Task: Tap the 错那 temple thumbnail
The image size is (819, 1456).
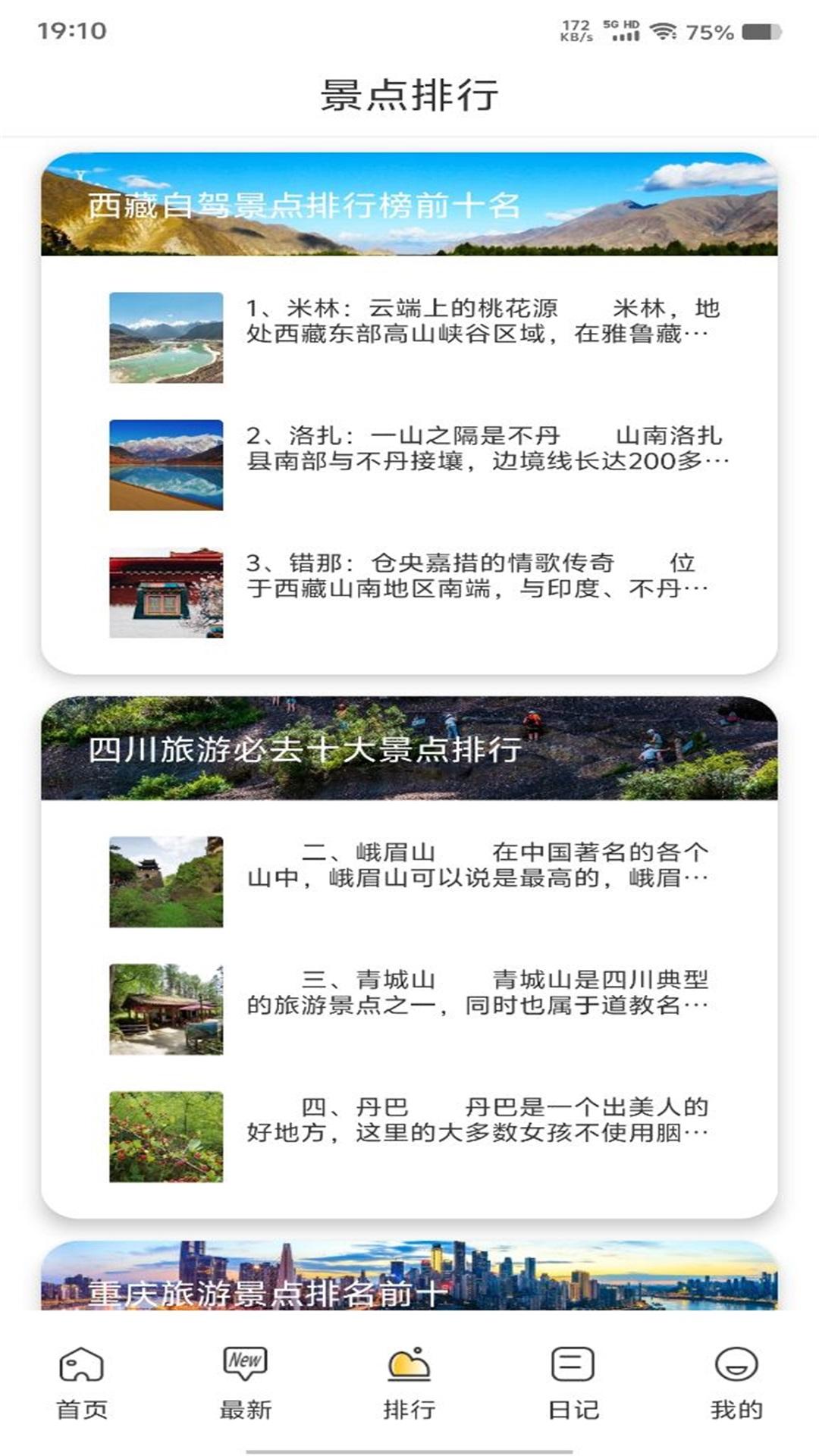Action: (167, 590)
